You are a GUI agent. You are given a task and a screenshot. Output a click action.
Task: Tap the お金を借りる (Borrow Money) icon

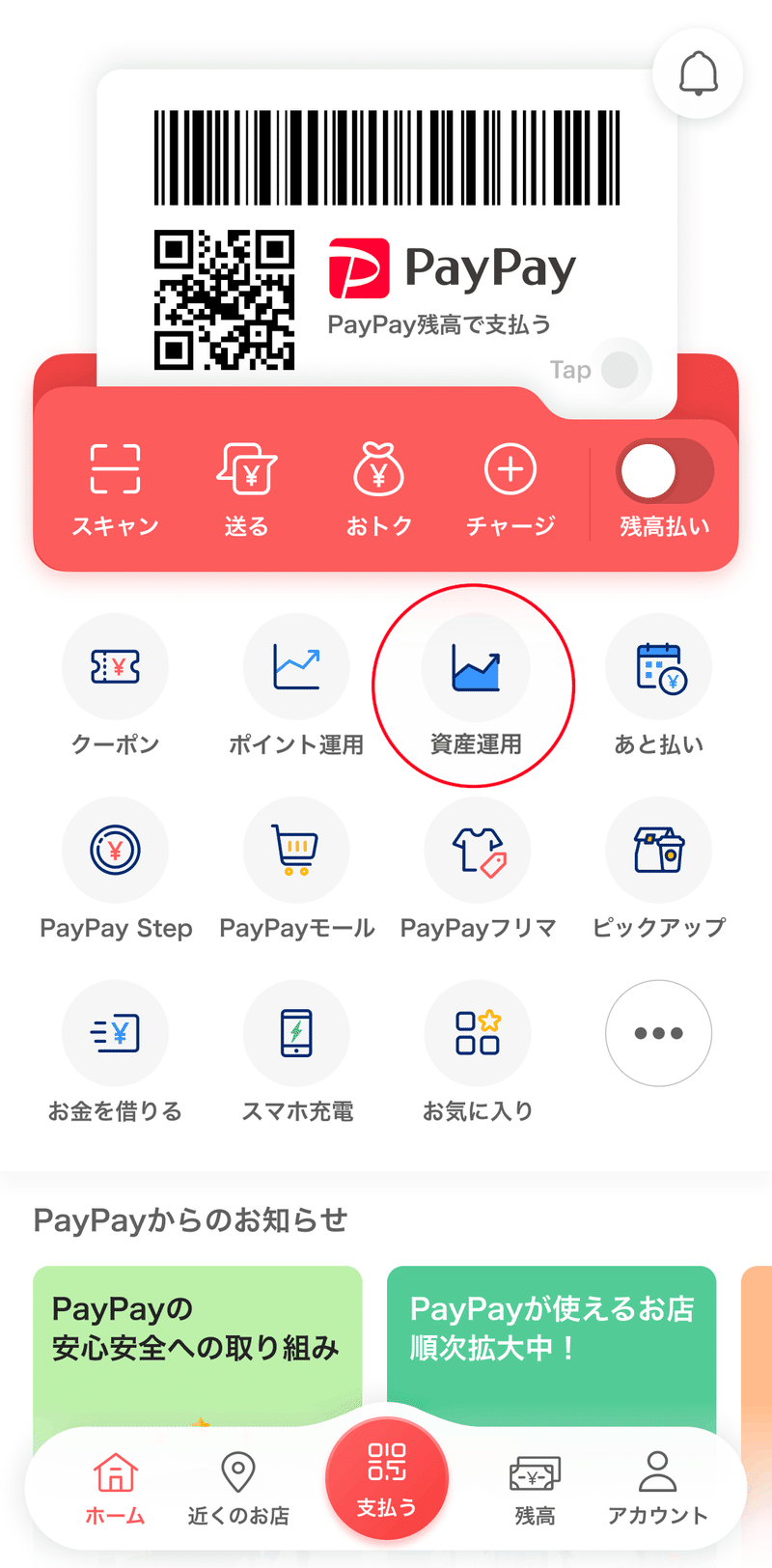(115, 1033)
